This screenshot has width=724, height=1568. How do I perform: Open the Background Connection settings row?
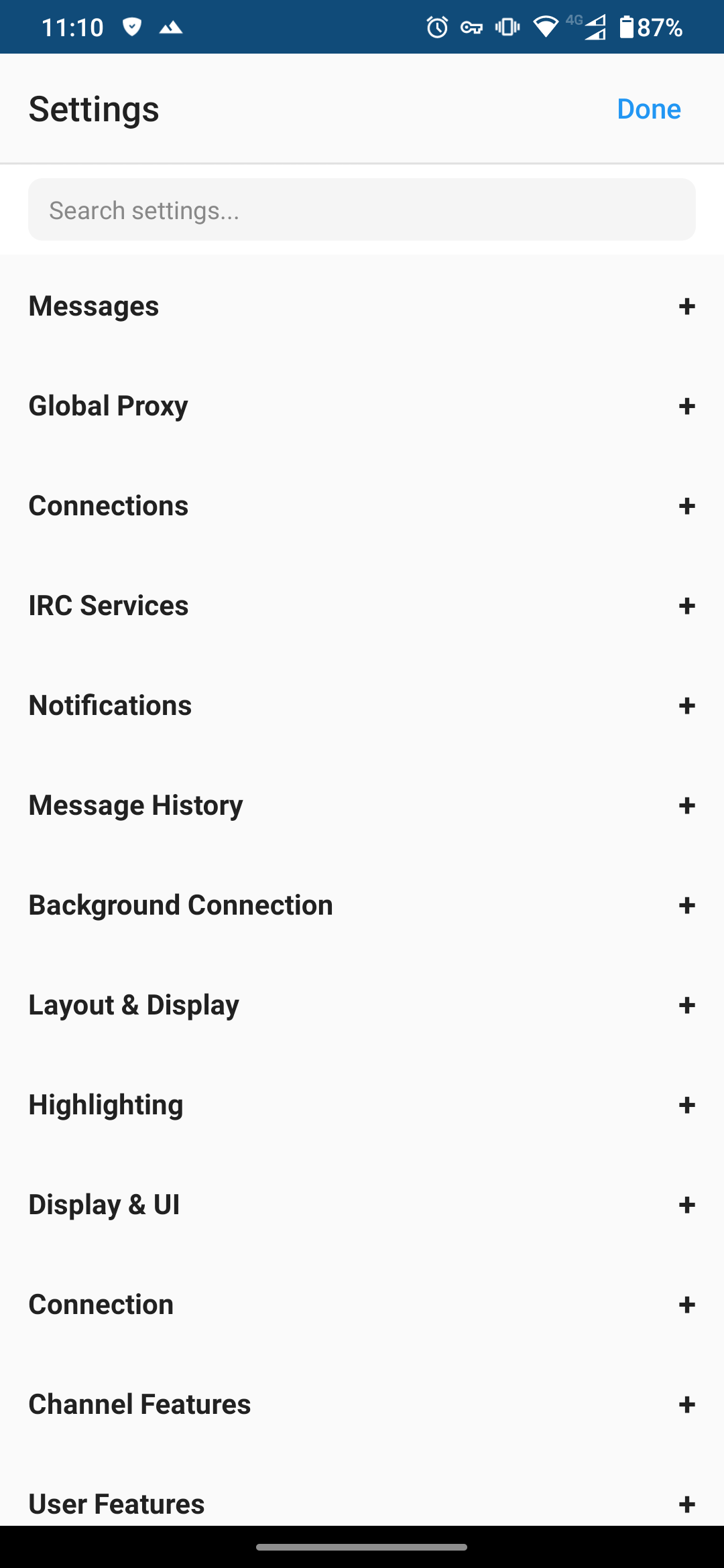(x=362, y=905)
